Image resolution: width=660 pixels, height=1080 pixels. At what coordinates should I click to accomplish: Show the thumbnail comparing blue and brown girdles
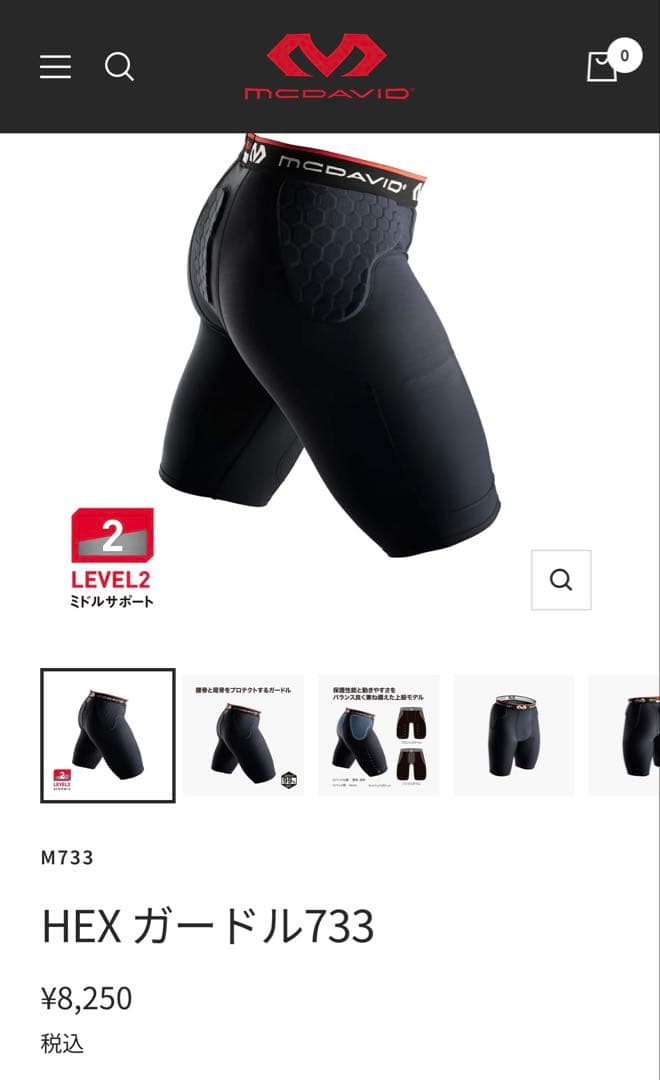[x=379, y=736]
